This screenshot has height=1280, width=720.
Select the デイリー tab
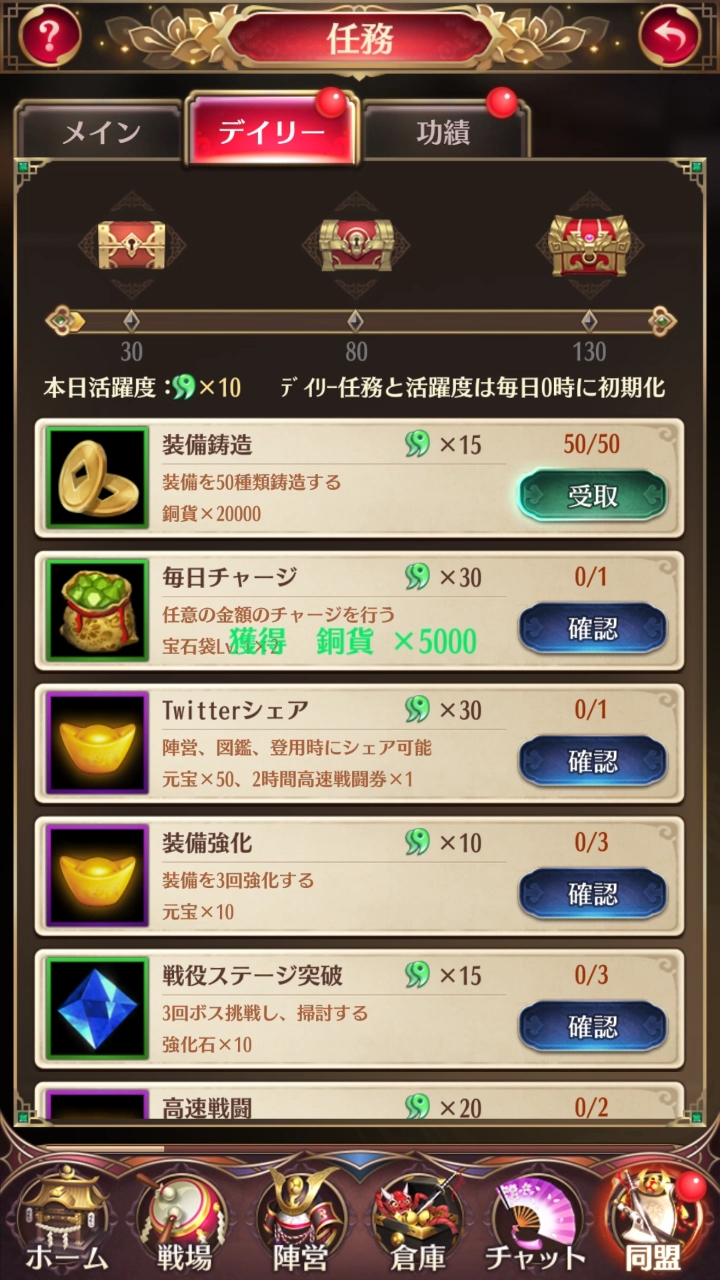(x=271, y=132)
